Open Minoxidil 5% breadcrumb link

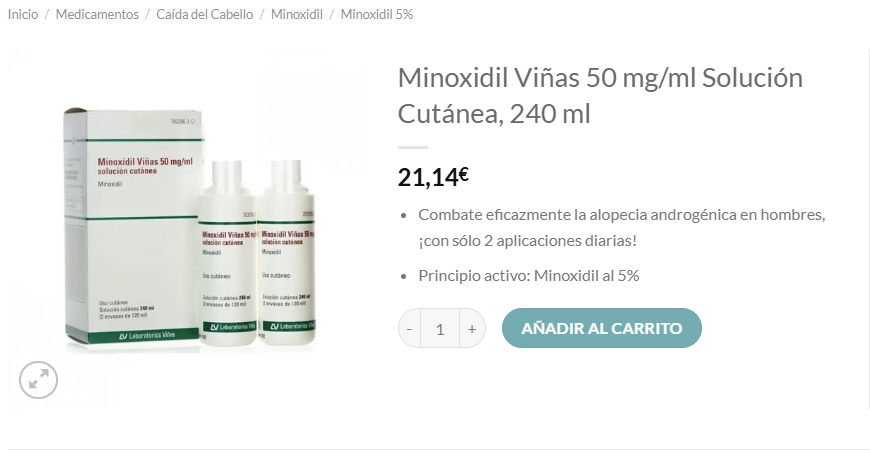[376, 15]
